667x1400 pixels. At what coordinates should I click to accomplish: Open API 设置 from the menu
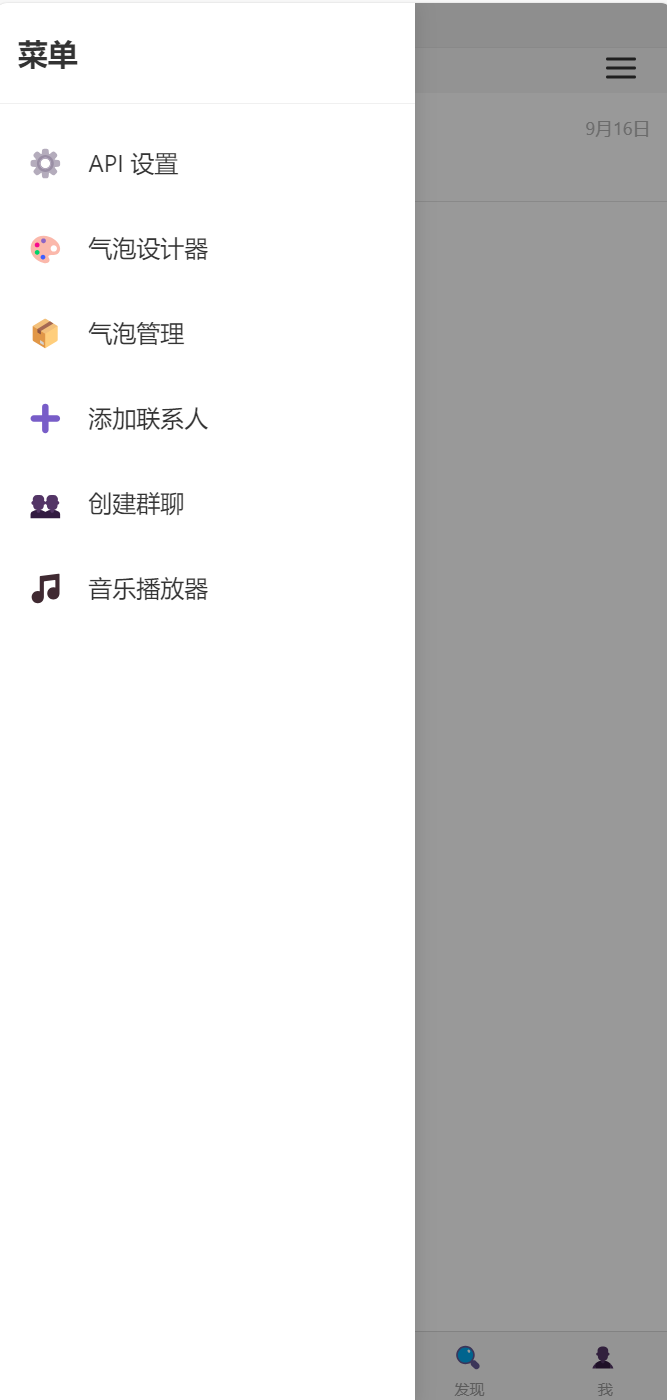coord(133,164)
